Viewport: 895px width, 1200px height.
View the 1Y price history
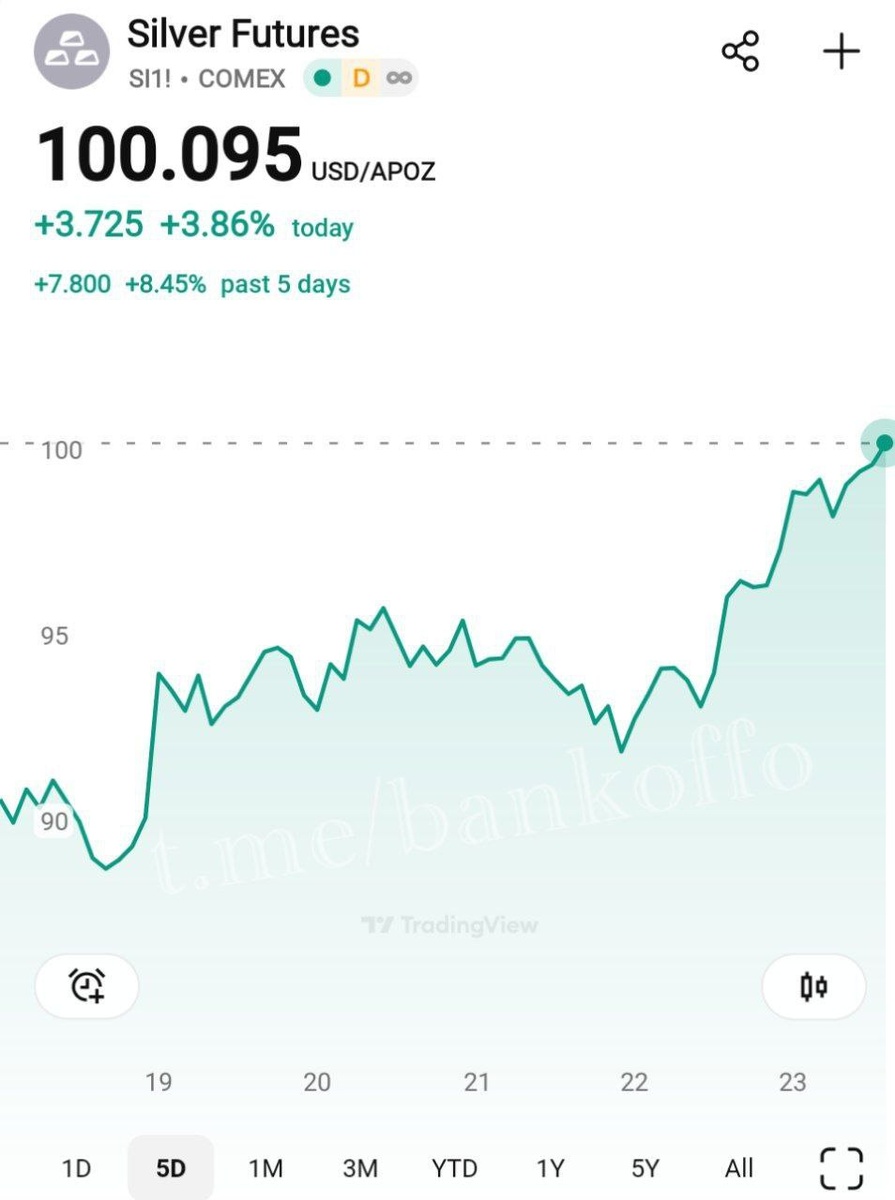tap(550, 1168)
